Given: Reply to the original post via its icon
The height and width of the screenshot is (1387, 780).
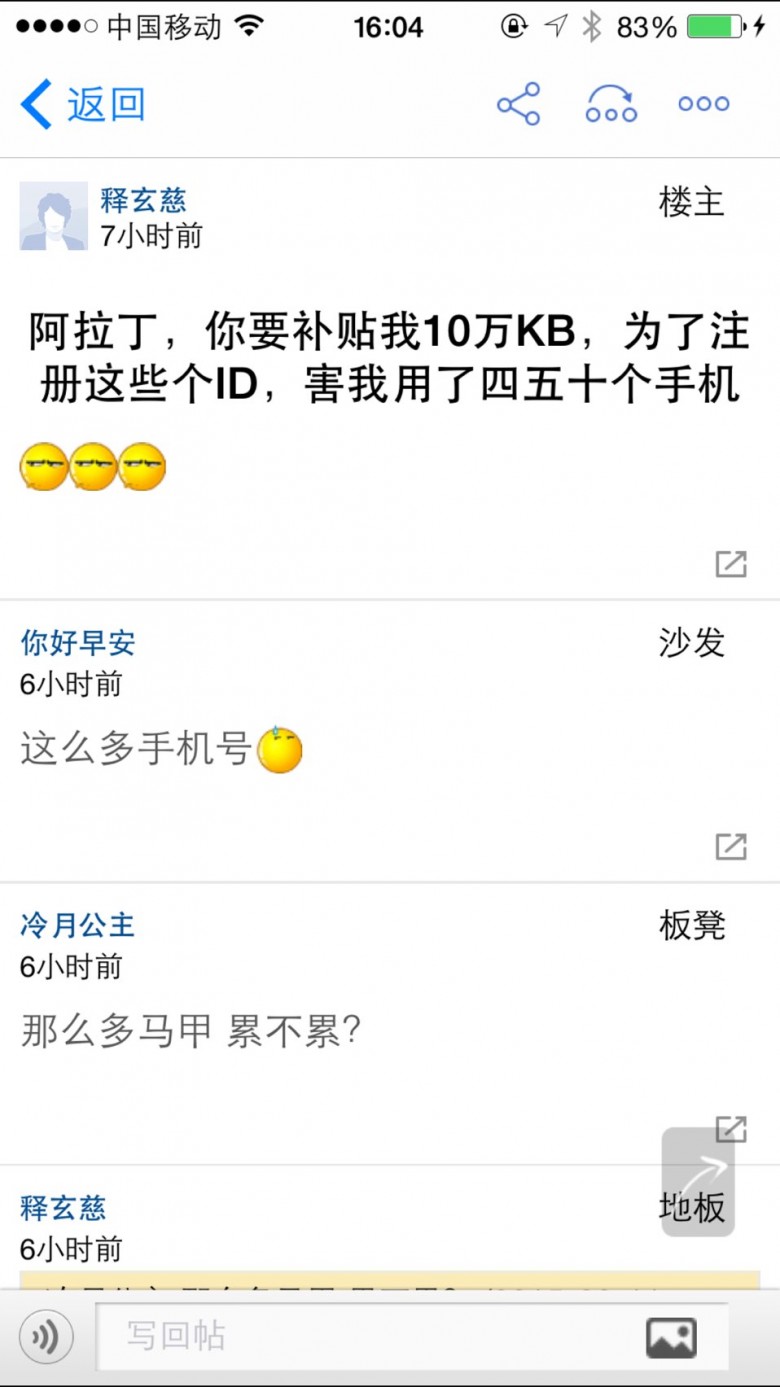Looking at the screenshot, I should pyautogui.click(x=731, y=564).
